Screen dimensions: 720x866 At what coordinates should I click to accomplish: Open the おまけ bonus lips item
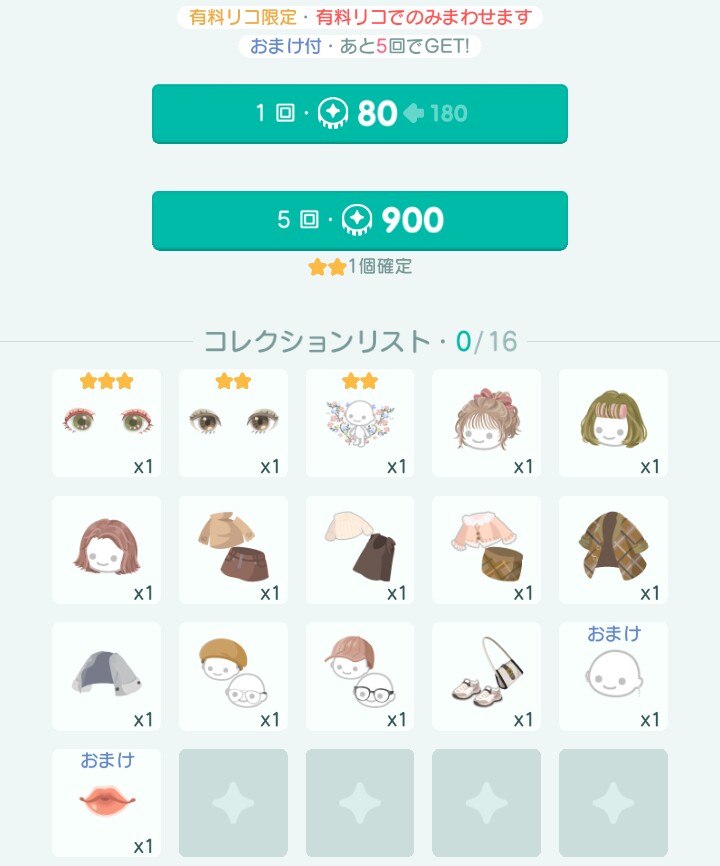pyautogui.click(x=106, y=803)
